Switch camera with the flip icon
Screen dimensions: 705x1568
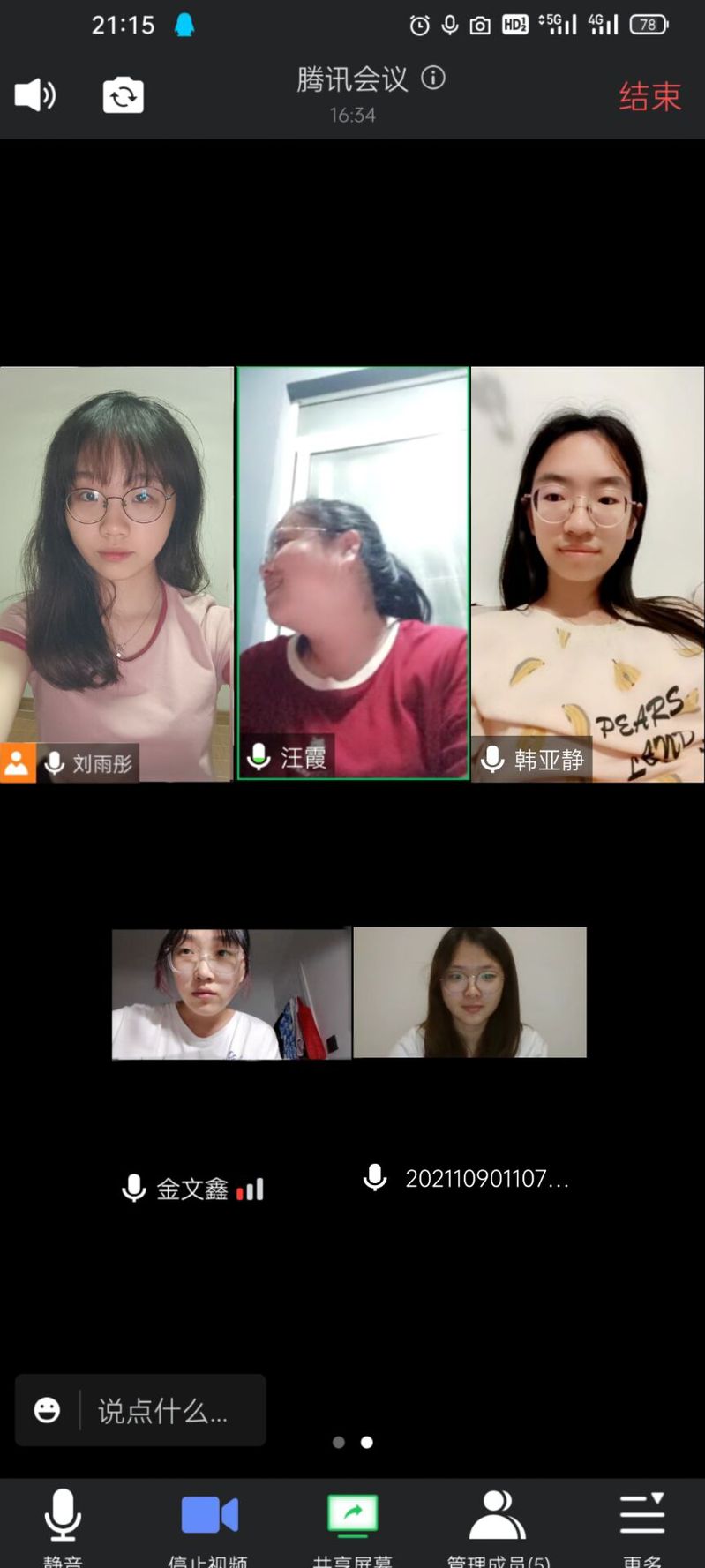[x=123, y=95]
